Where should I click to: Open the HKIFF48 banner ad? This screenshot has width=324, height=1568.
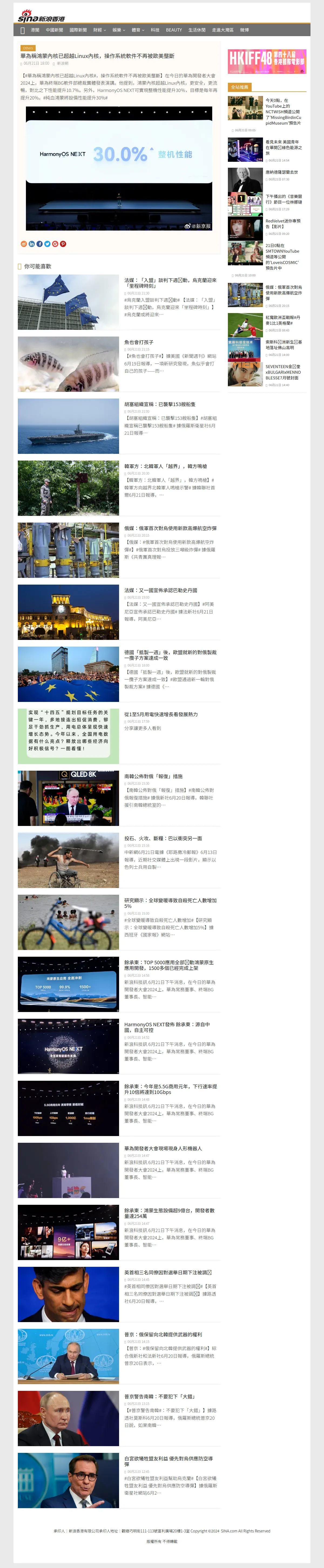(x=267, y=61)
